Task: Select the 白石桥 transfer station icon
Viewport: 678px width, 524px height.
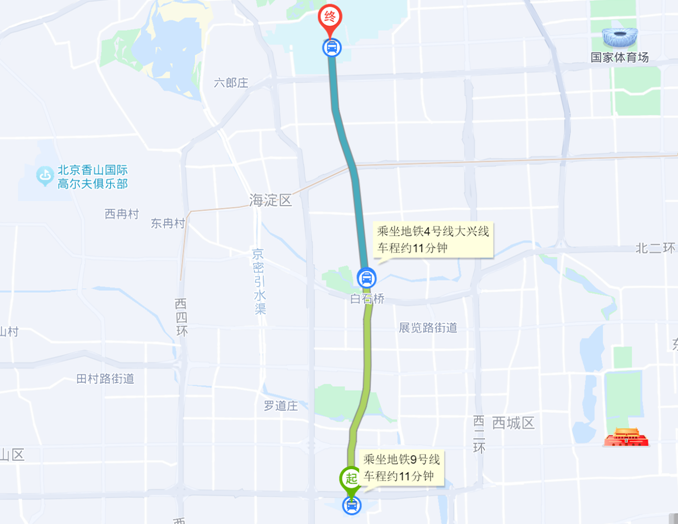Action: click(x=367, y=278)
